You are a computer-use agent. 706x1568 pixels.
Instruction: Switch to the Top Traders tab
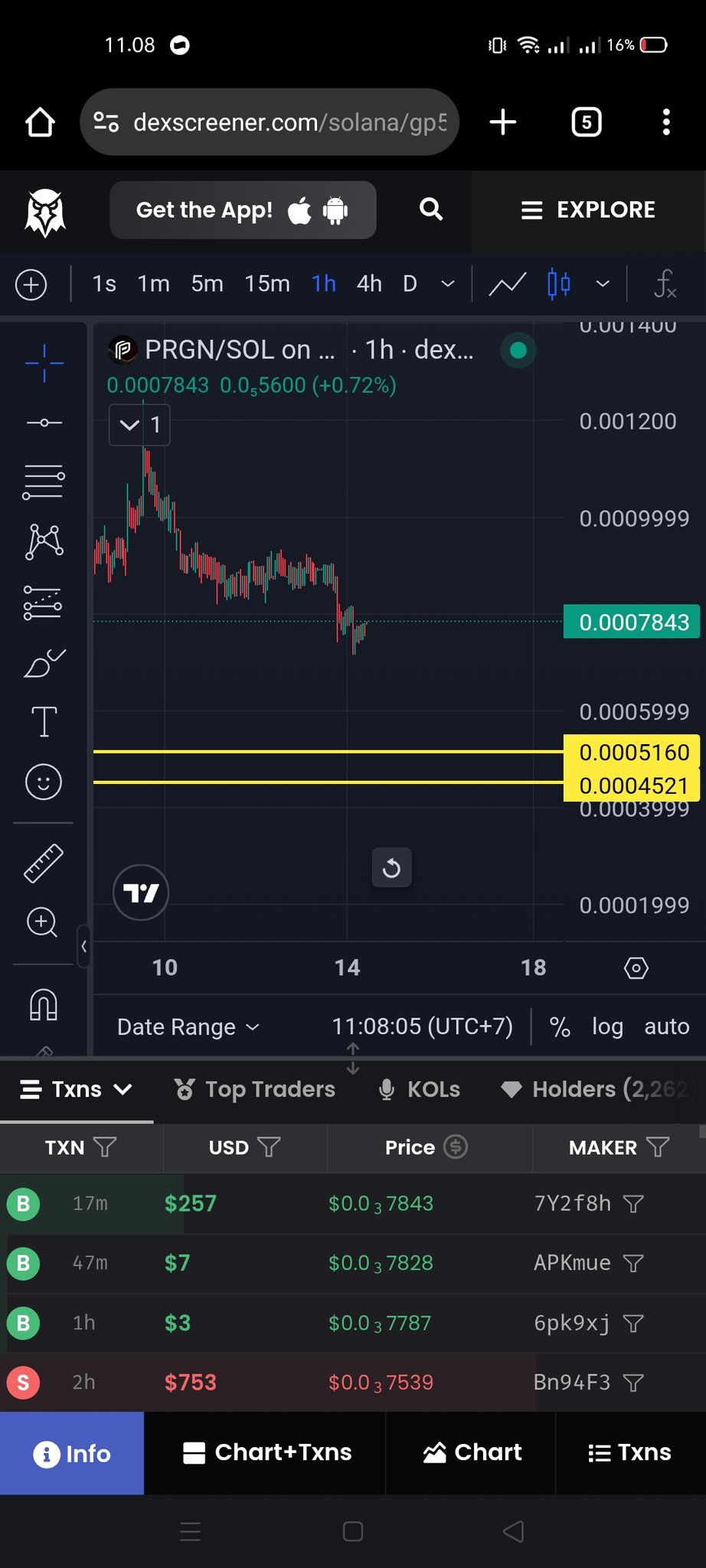[255, 1089]
